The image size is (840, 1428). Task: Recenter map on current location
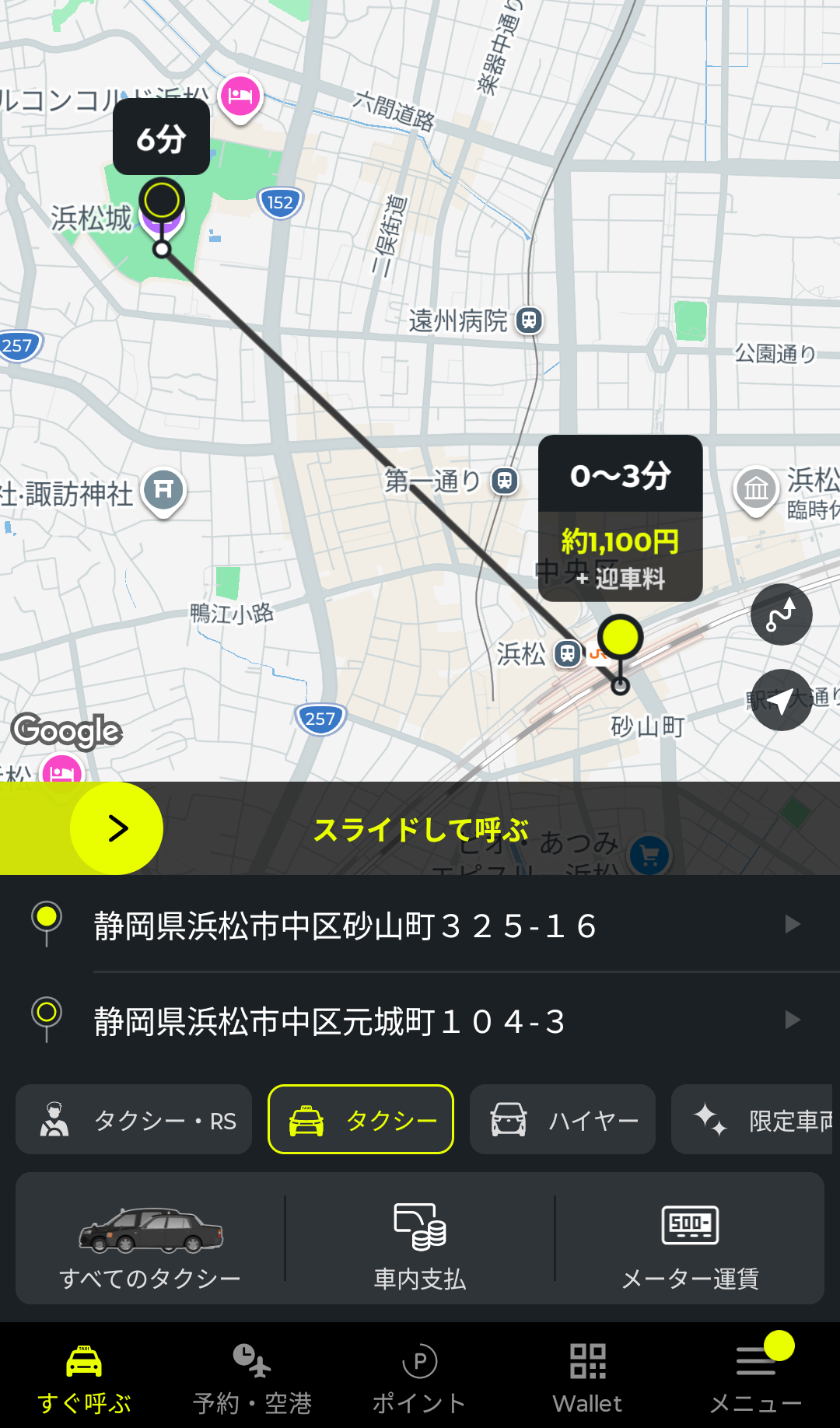pos(781,700)
